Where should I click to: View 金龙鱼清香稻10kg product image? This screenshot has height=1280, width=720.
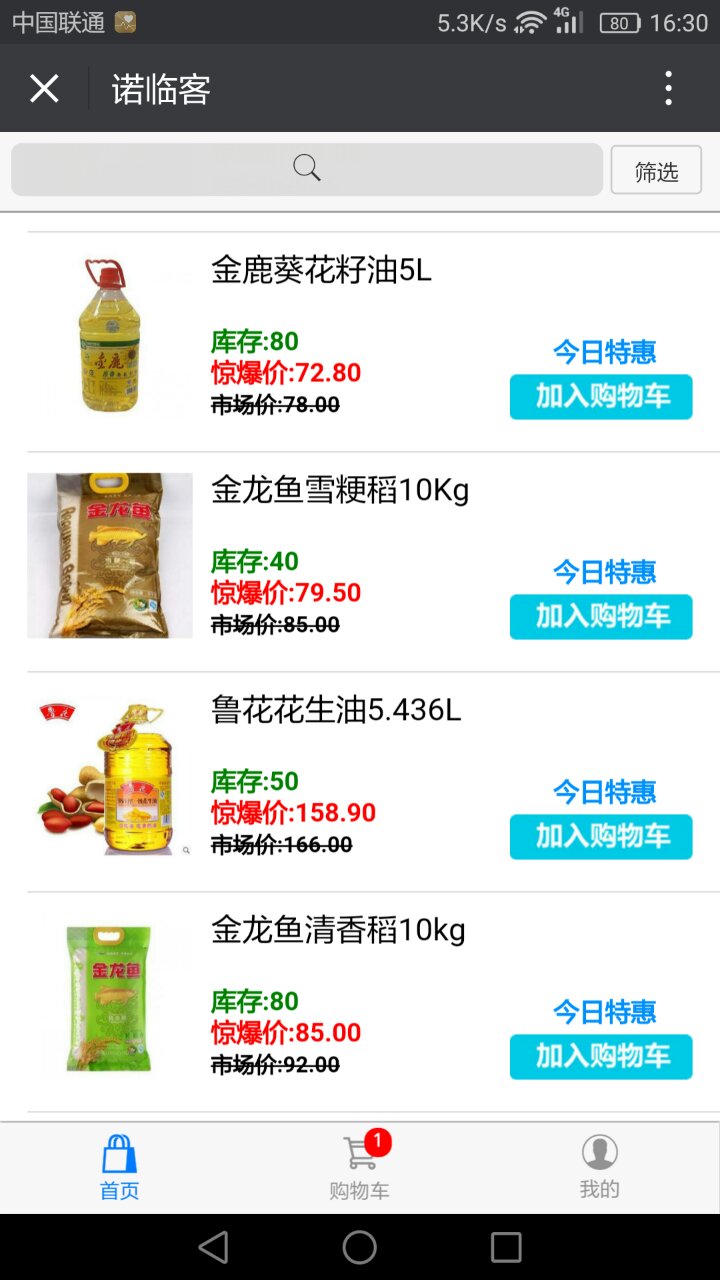110,996
